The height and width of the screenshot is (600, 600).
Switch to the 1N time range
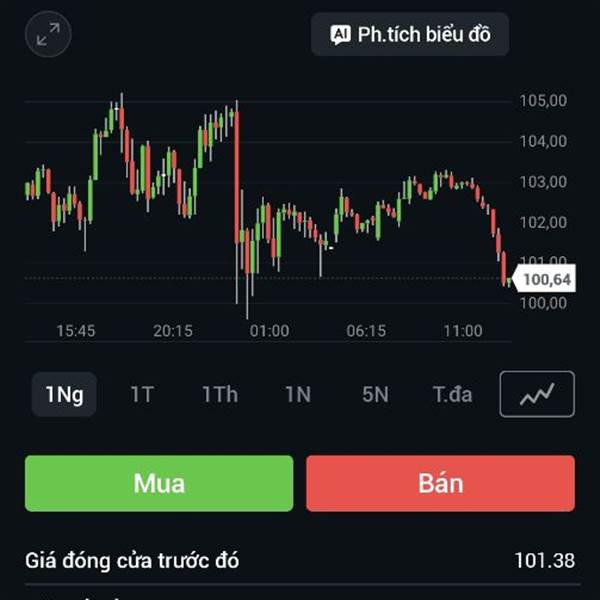point(297,394)
